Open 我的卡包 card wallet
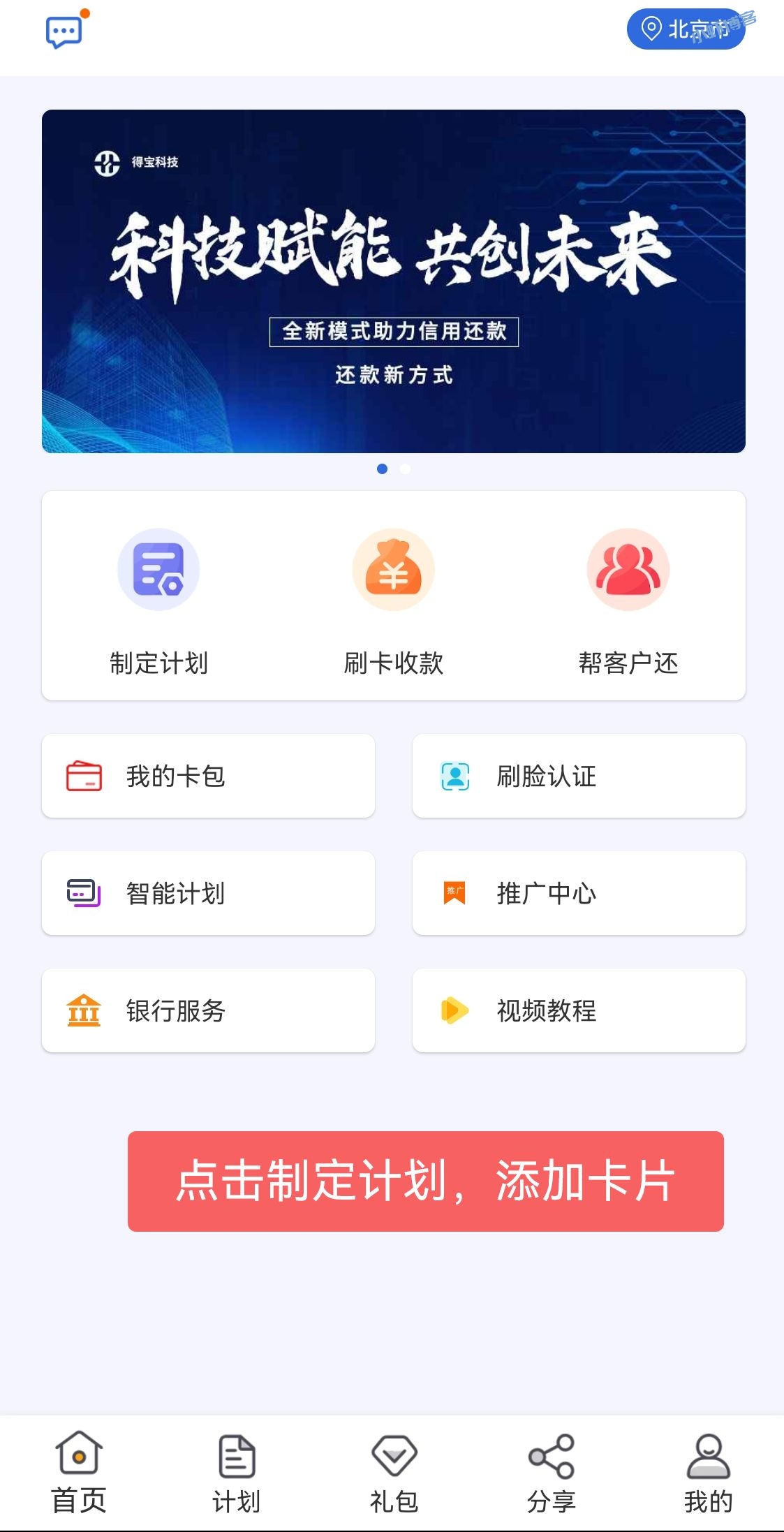Viewport: 784px width, 1532px height. [x=207, y=776]
